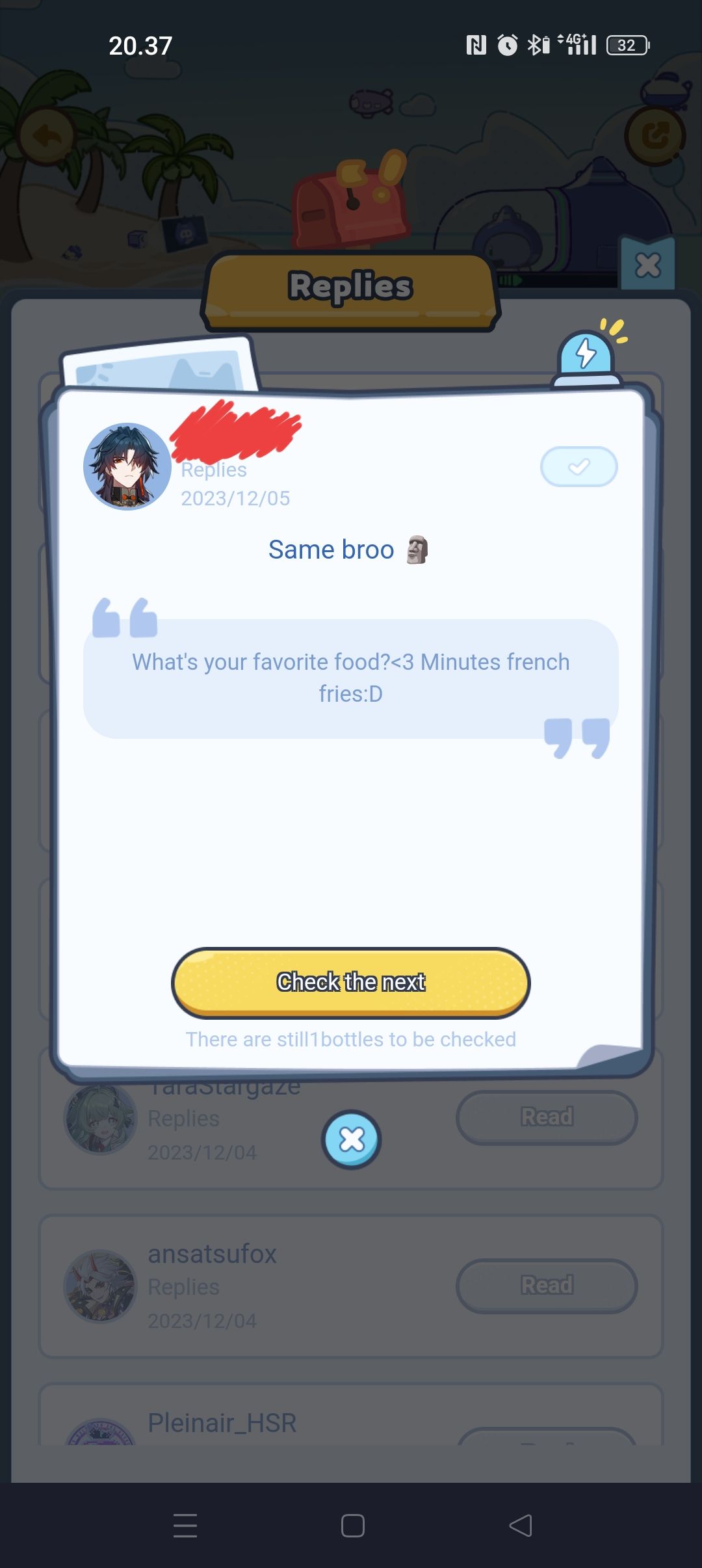The image size is (702, 1568).
Task: Tap the checkmark button on the reply
Action: [x=578, y=466]
